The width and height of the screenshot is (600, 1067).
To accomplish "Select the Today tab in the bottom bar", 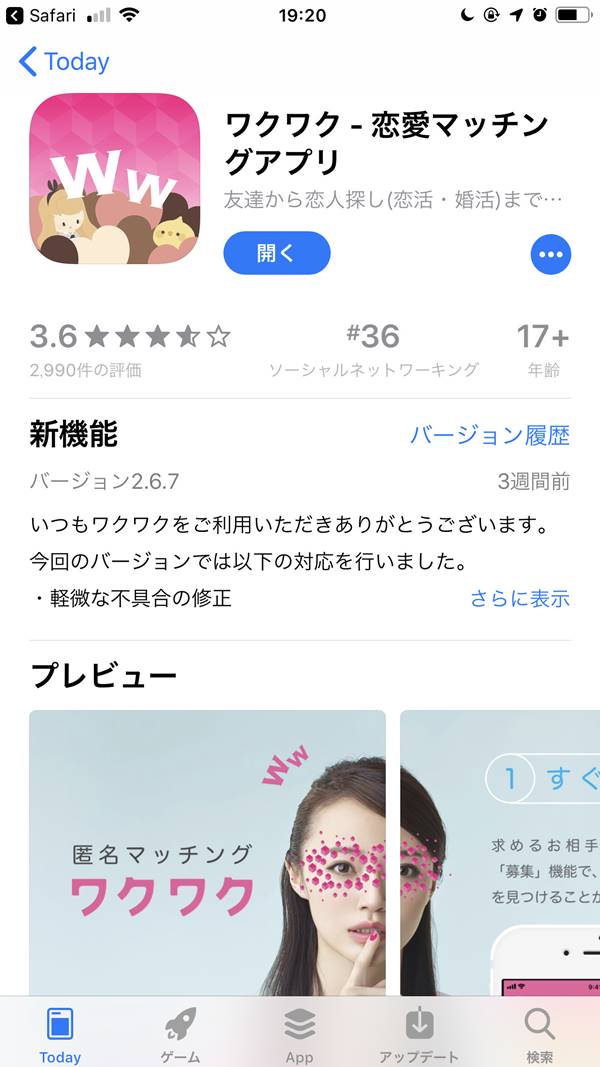I will pos(60,1034).
